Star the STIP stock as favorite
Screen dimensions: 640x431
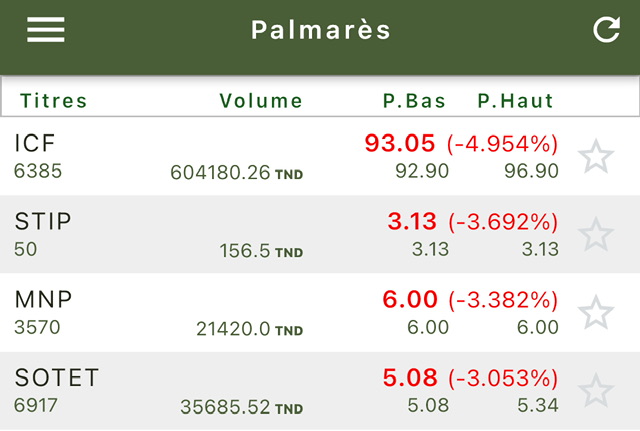click(597, 235)
